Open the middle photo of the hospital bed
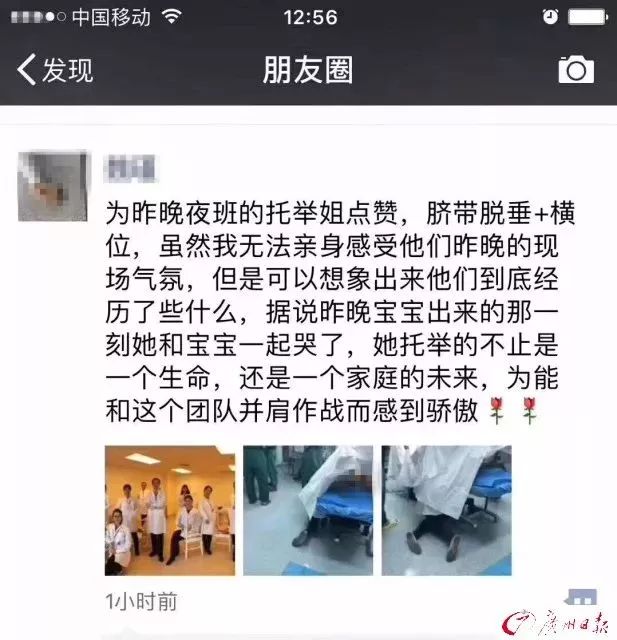Image resolution: width=617 pixels, height=640 pixels. (308, 510)
